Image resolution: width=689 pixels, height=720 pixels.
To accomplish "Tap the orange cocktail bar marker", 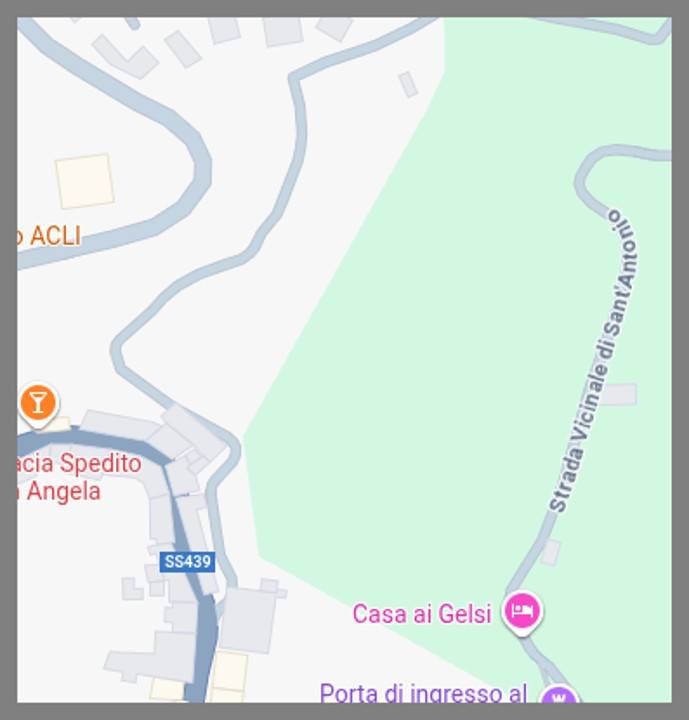I will [37, 403].
